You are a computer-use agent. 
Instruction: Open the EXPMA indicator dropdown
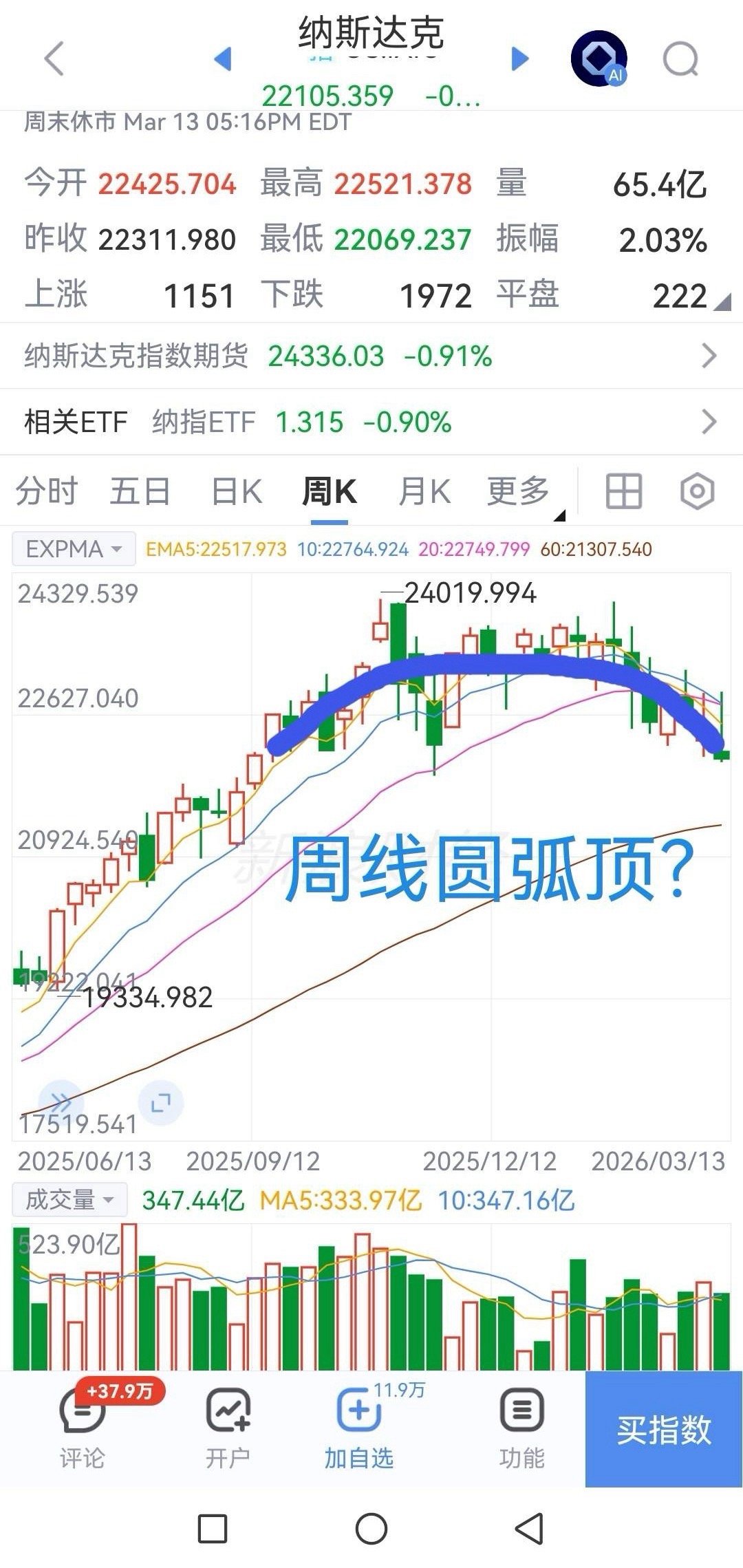71,548
